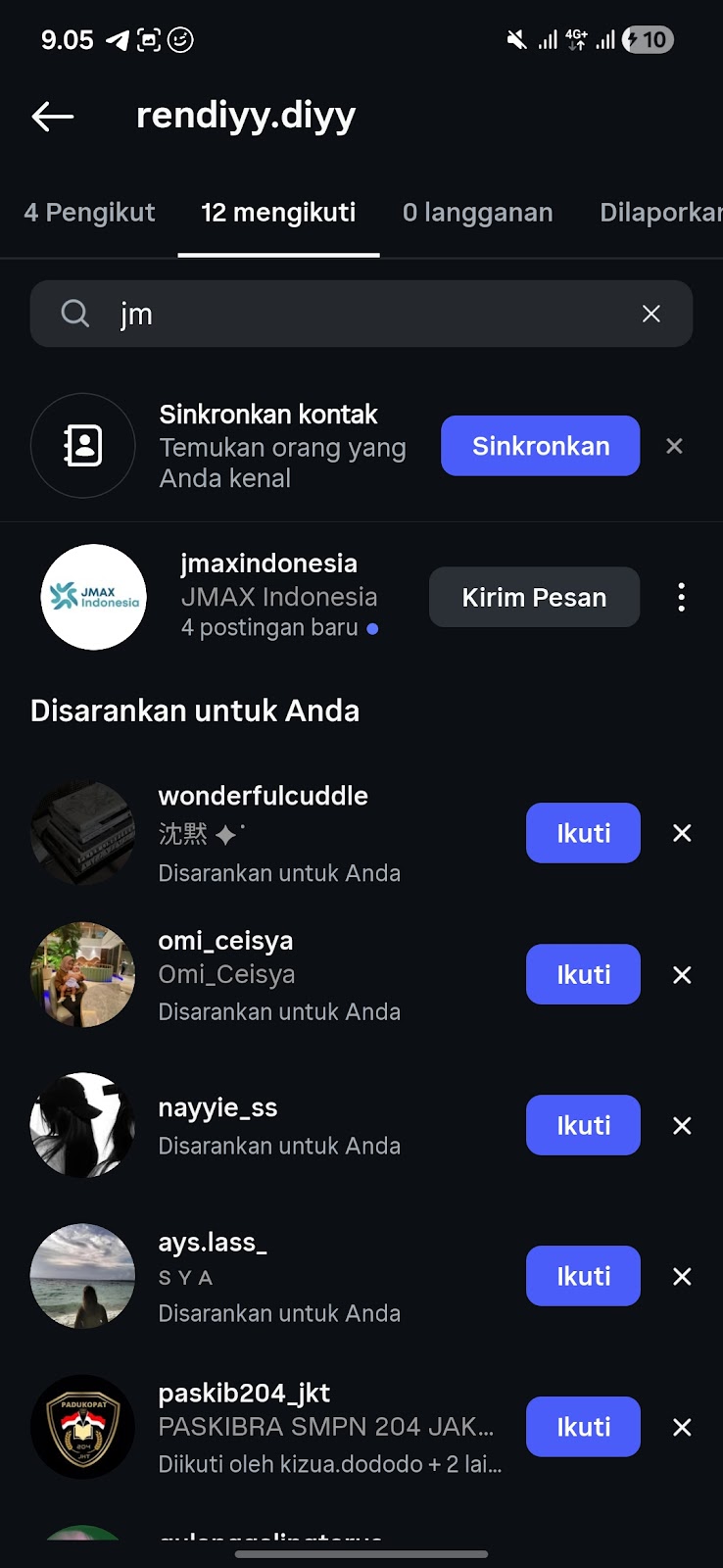
Task: Open the 0 langganan tab
Action: (477, 213)
